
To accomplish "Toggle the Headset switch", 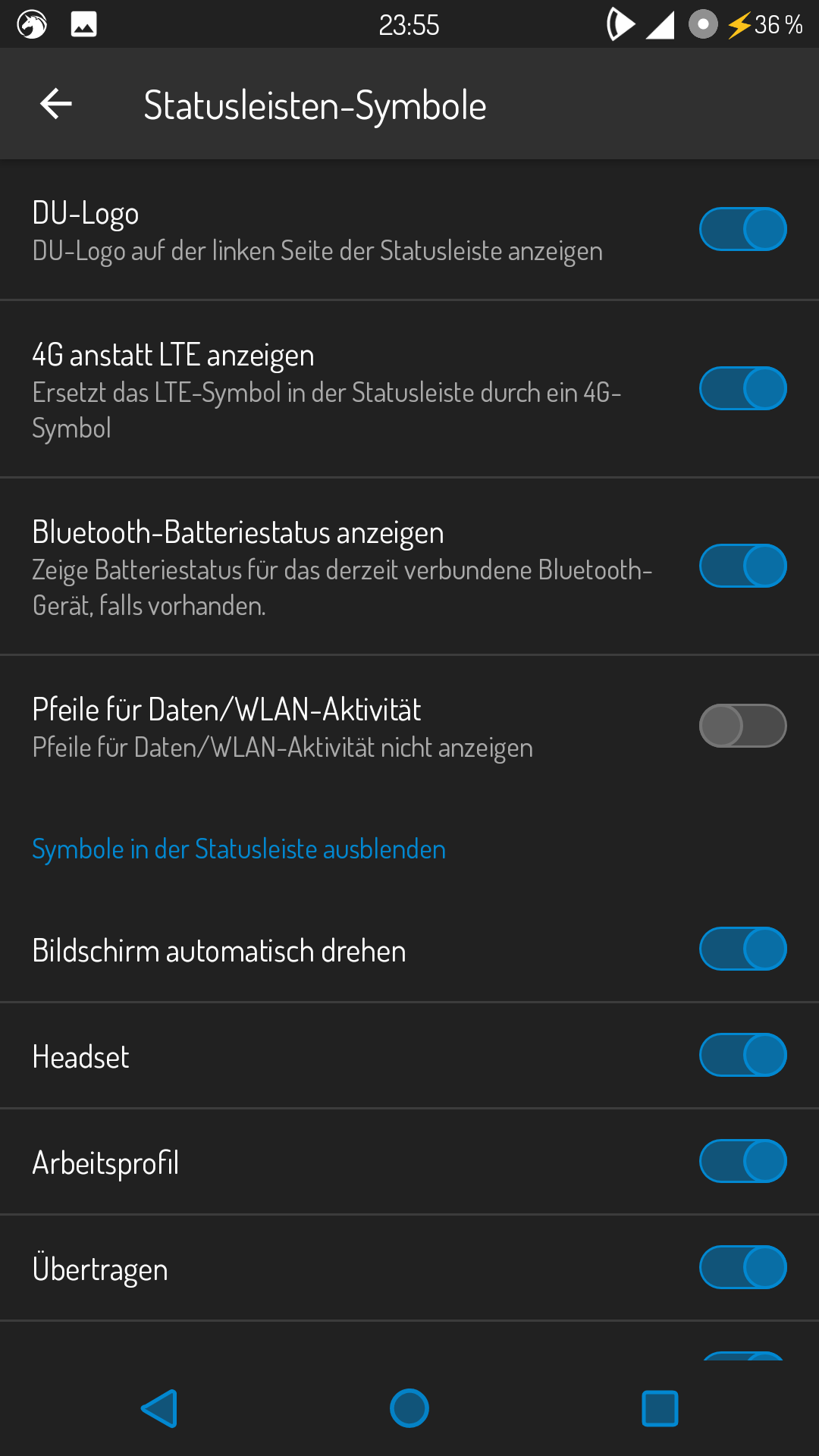I will [742, 1055].
